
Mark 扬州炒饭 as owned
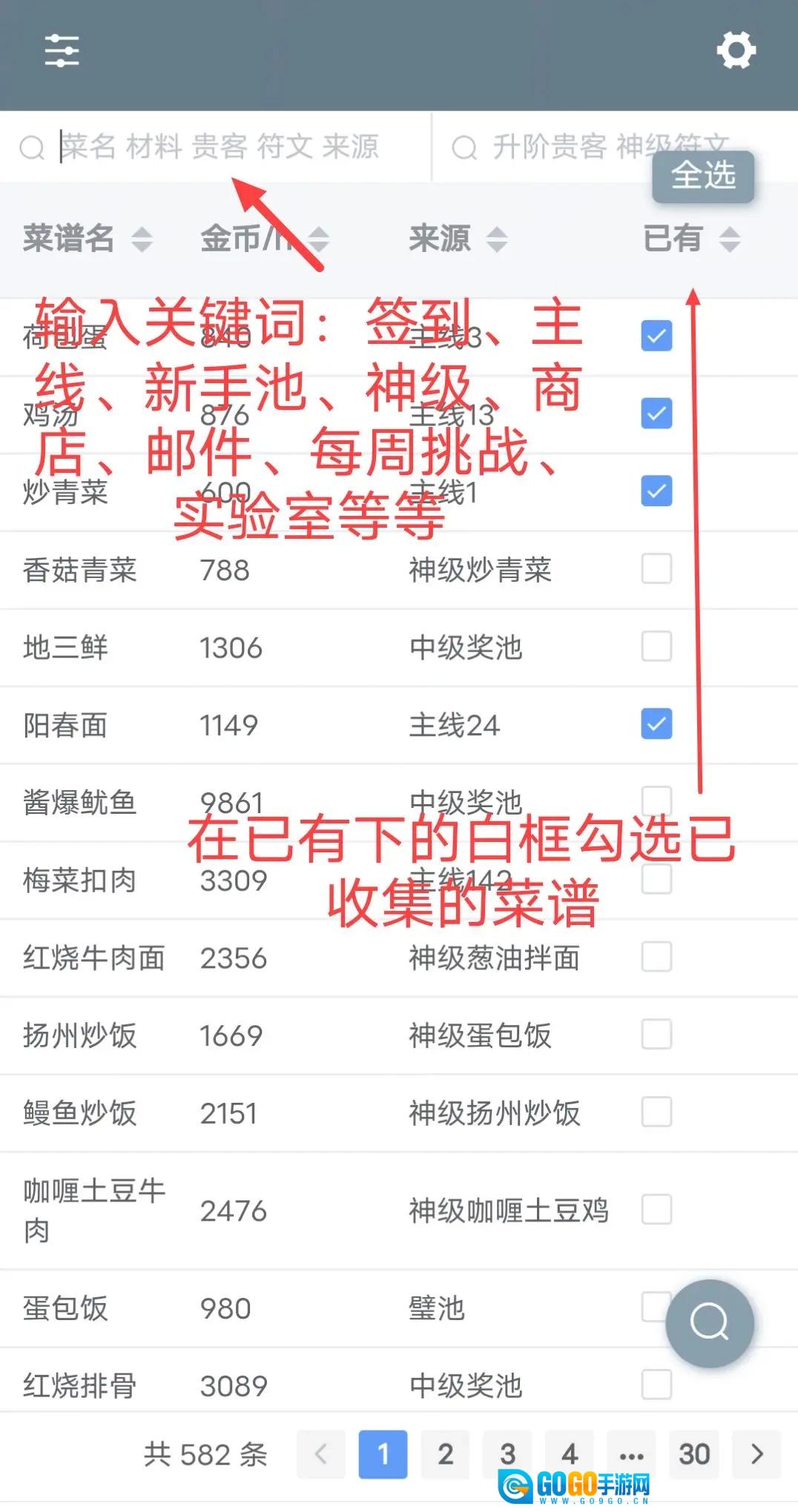(x=656, y=1035)
